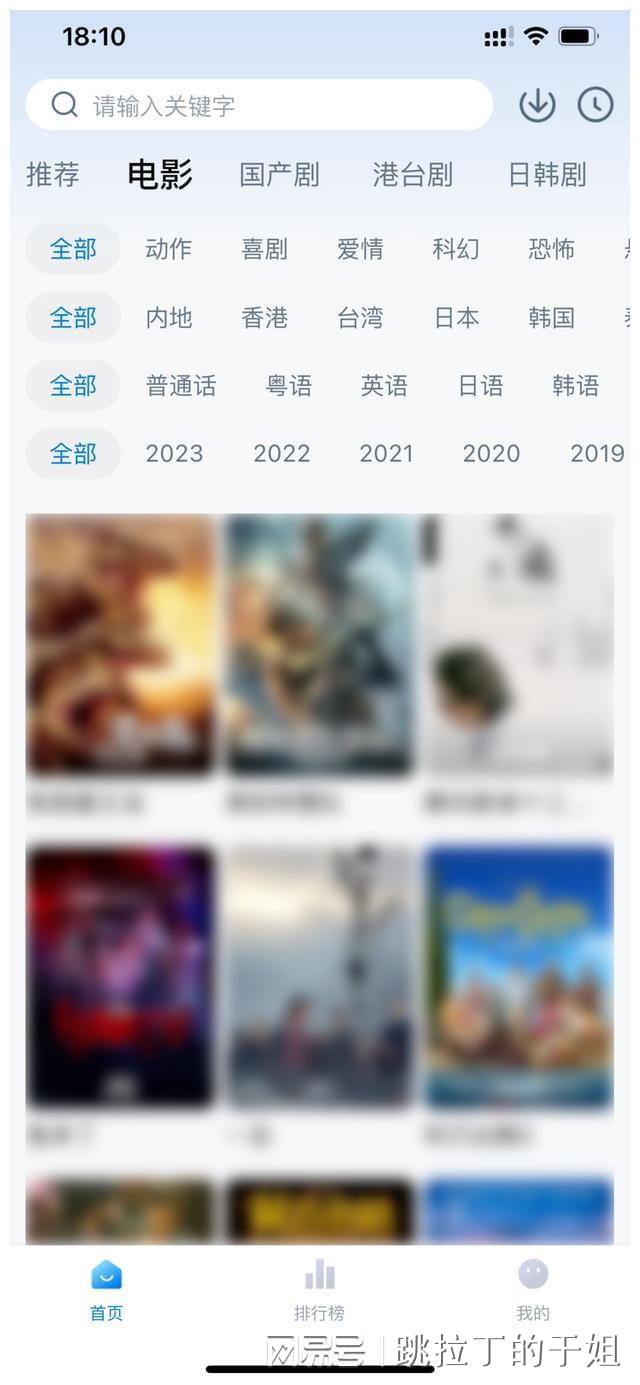
Task: Filter by language 粤语
Action: point(289,386)
